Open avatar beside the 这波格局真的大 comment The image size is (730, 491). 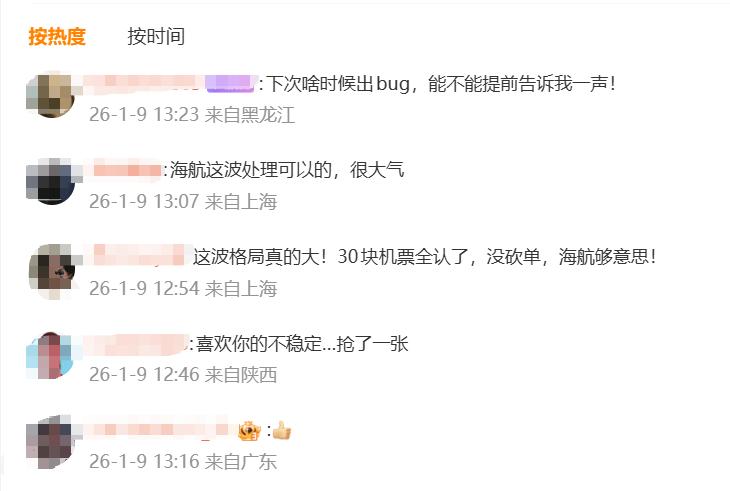tap(50, 269)
